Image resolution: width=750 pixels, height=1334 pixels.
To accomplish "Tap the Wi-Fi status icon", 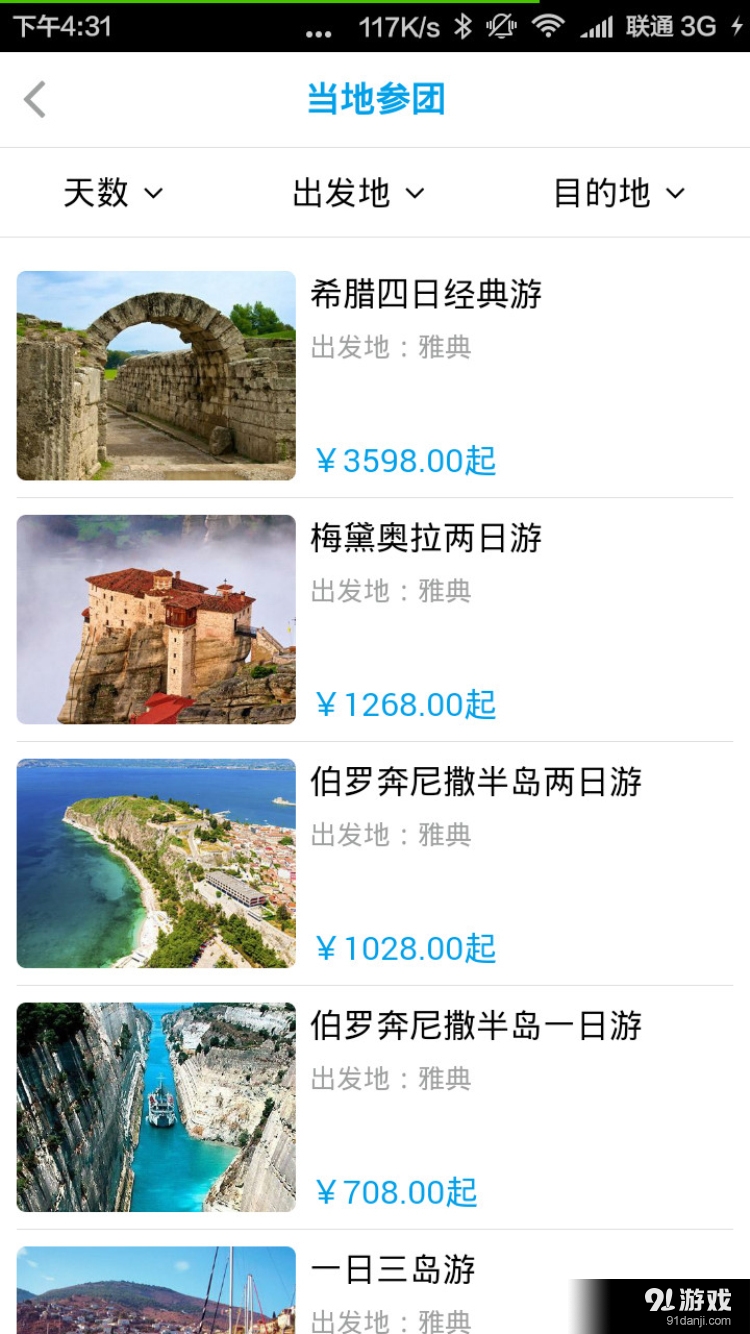I will (x=549, y=27).
